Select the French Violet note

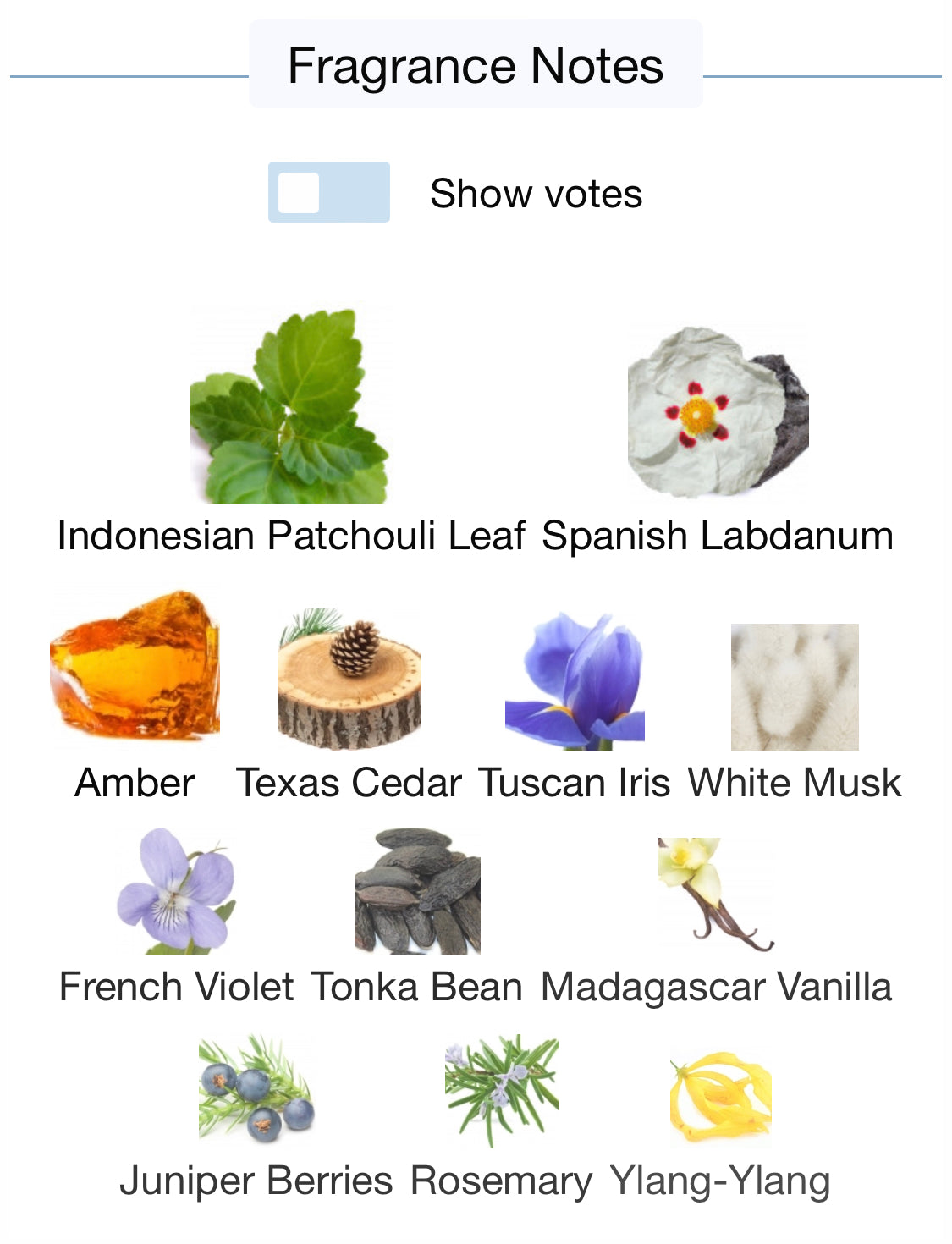[176, 891]
